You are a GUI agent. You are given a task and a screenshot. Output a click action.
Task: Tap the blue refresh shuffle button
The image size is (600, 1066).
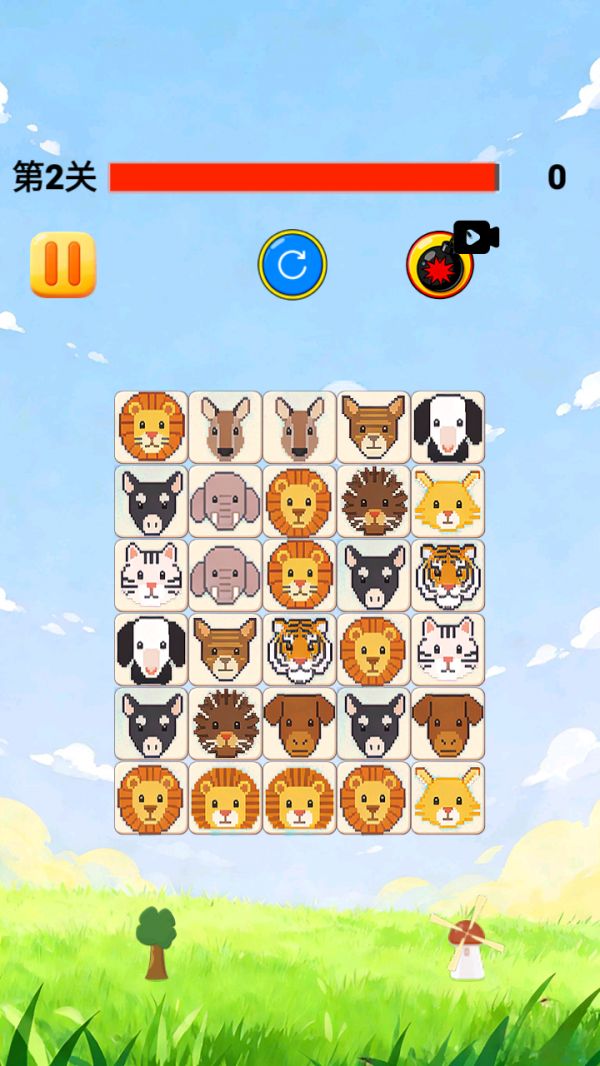pyautogui.click(x=292, y=265)
